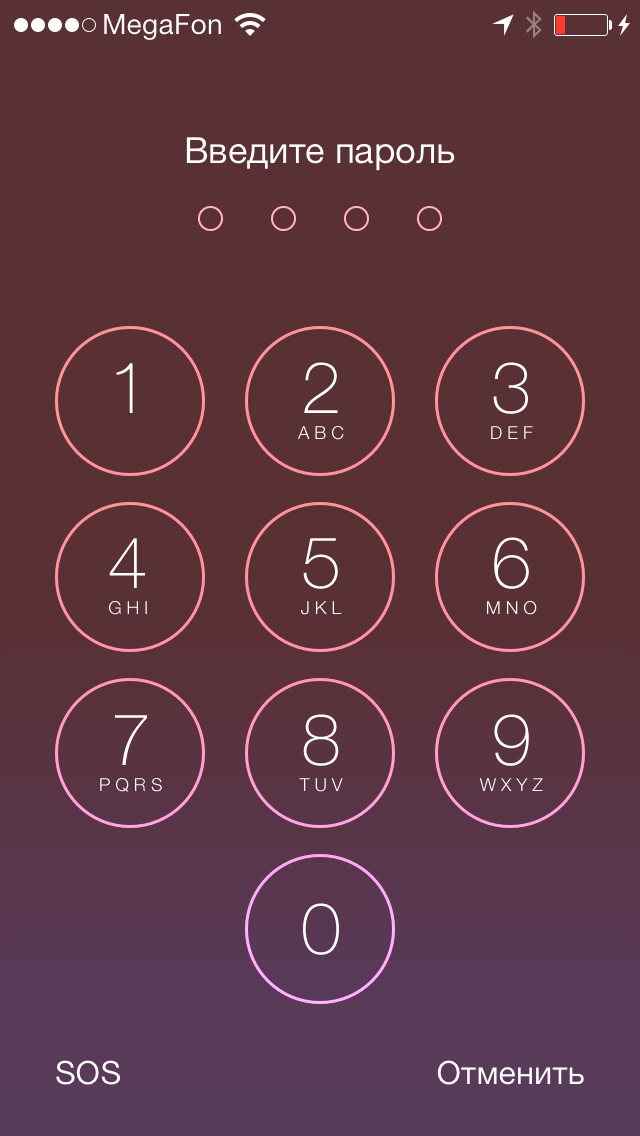Enter digit 0 on the keypad
This screenshot has width=640, height=1136.
(x=320, y=929)
